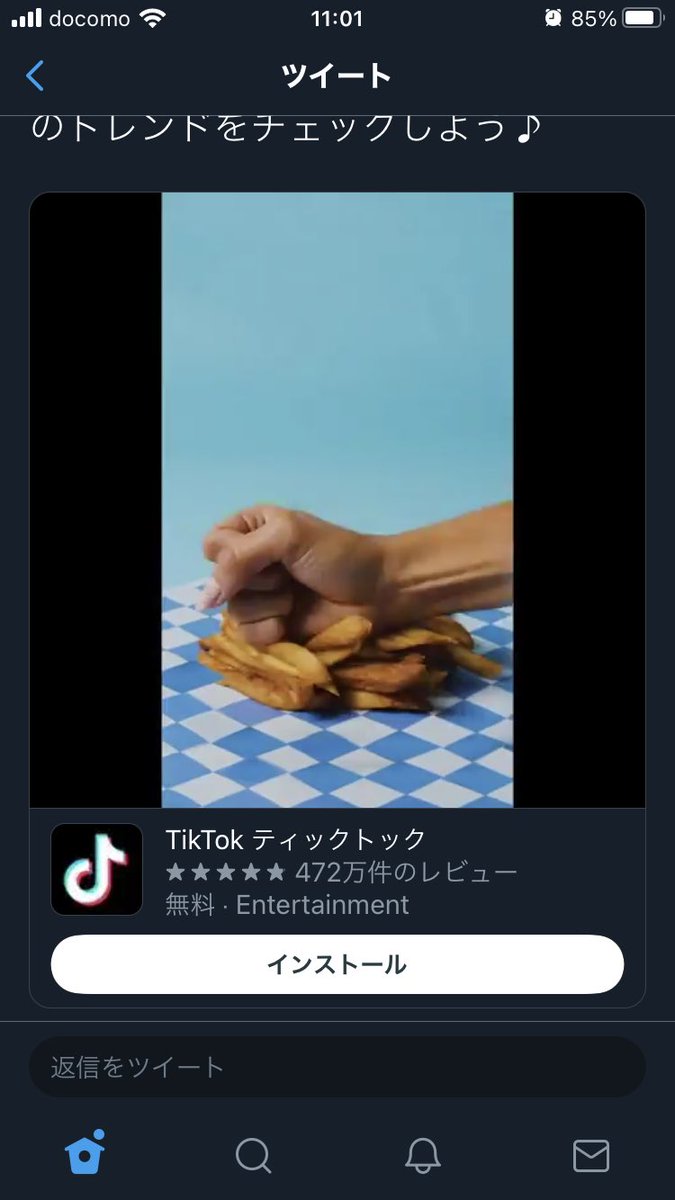The width and height of the screenshot is (675, 1200).
Task: Open the Notifications bell tab
Action: (x=423, y=1155)
